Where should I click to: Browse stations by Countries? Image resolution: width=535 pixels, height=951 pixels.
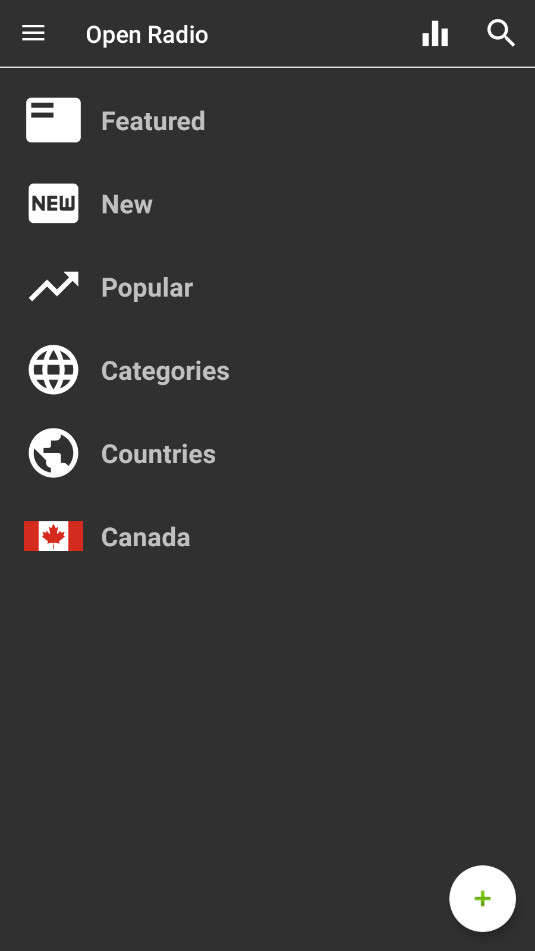pos(268,453)
